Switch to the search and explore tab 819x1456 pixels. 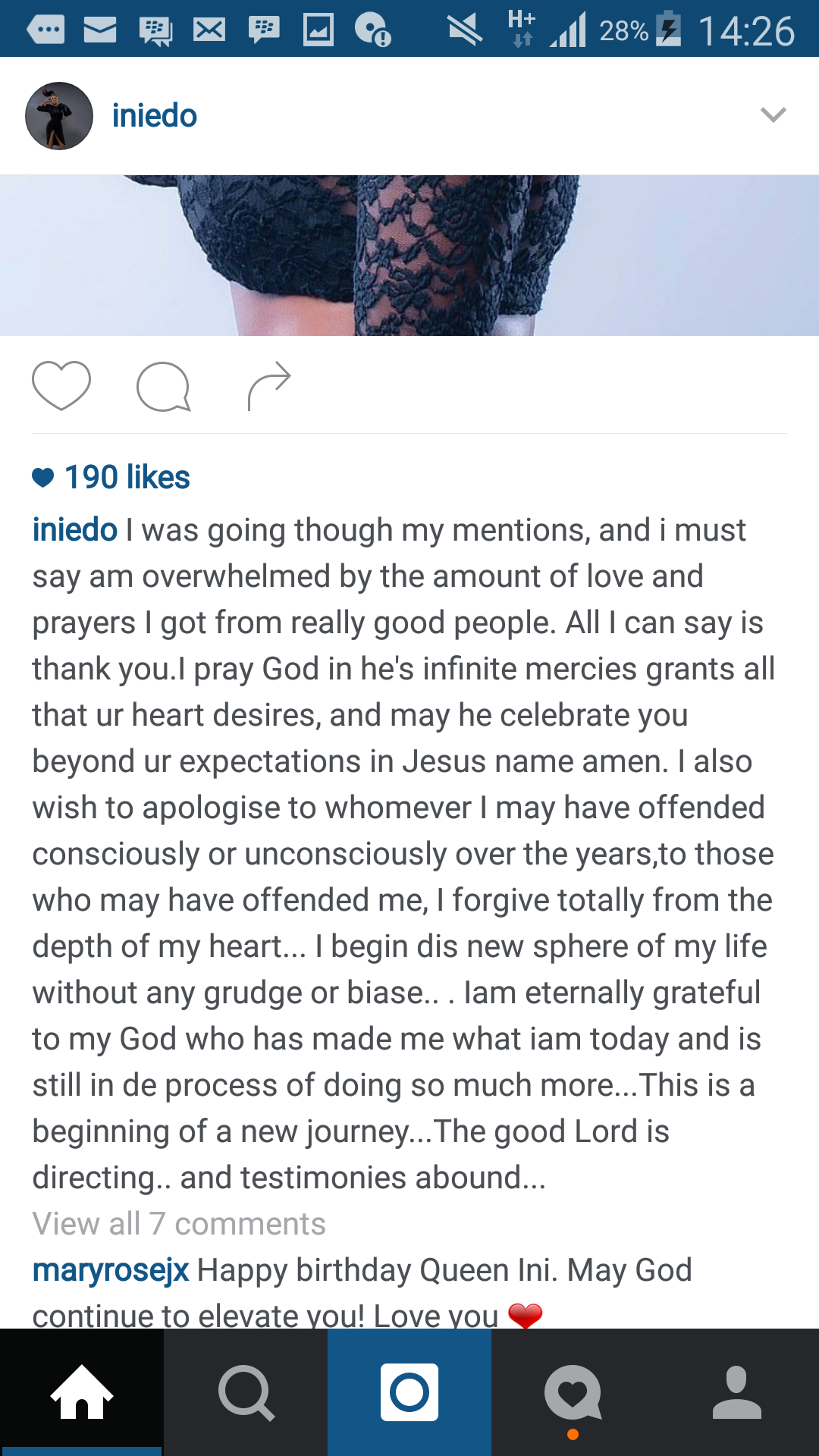[246, 1392]
